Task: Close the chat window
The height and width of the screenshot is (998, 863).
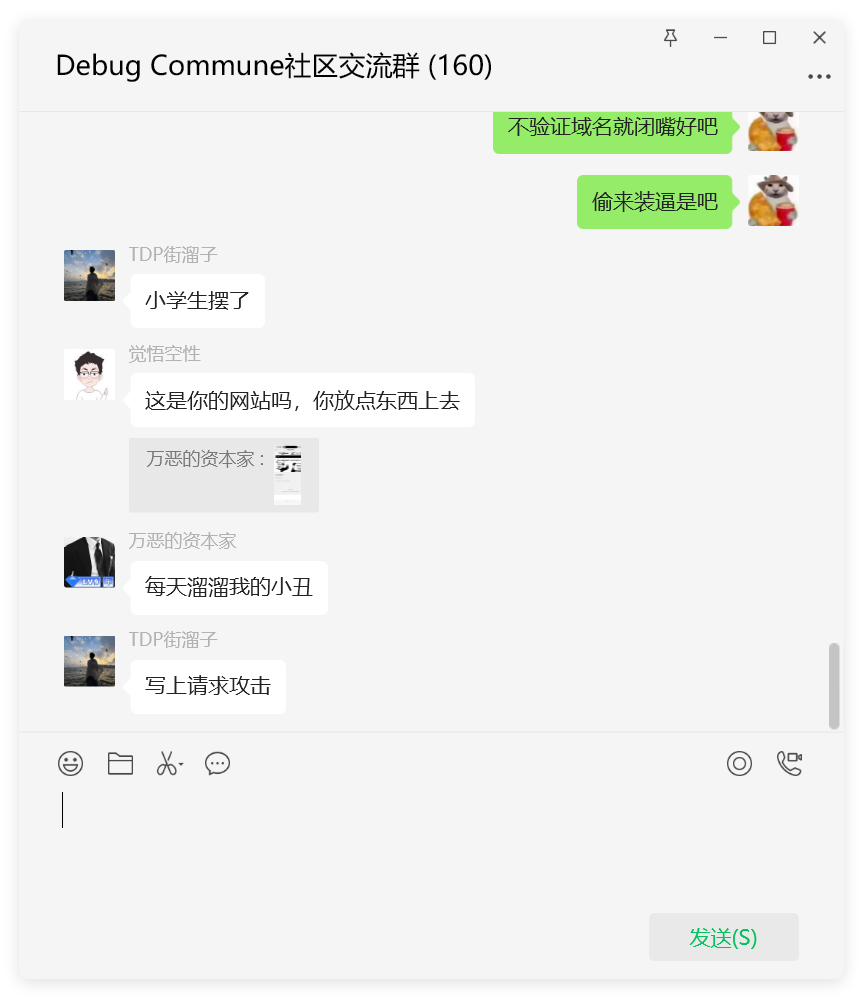Action: click(819, 38)
